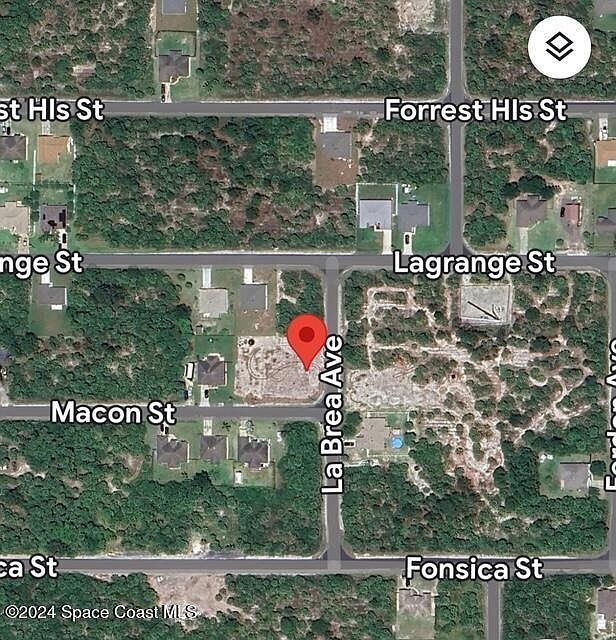Tap the red location pin marker
Image resolution: width=616 pixels, height=640 pixels.
click(307, 339)
